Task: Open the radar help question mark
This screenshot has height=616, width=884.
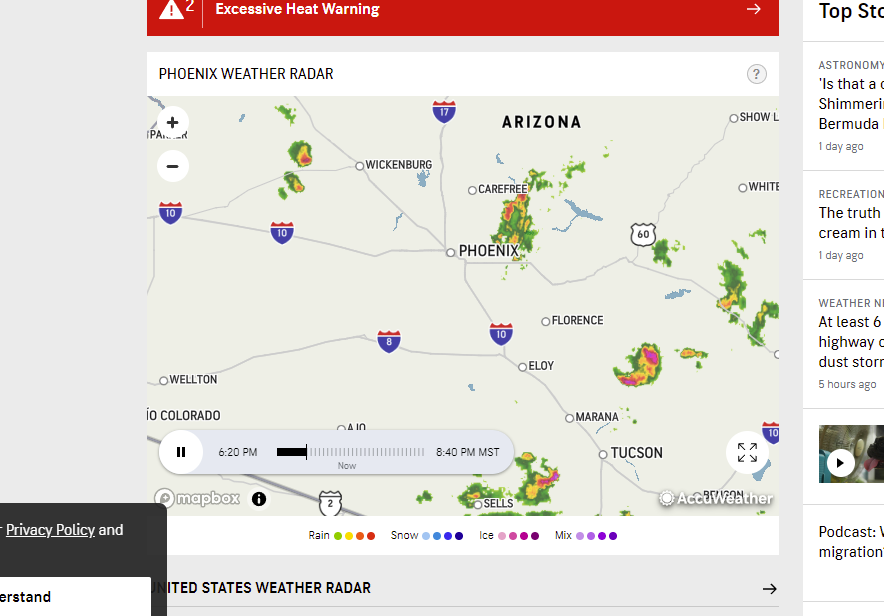Action: pos(757,74)
